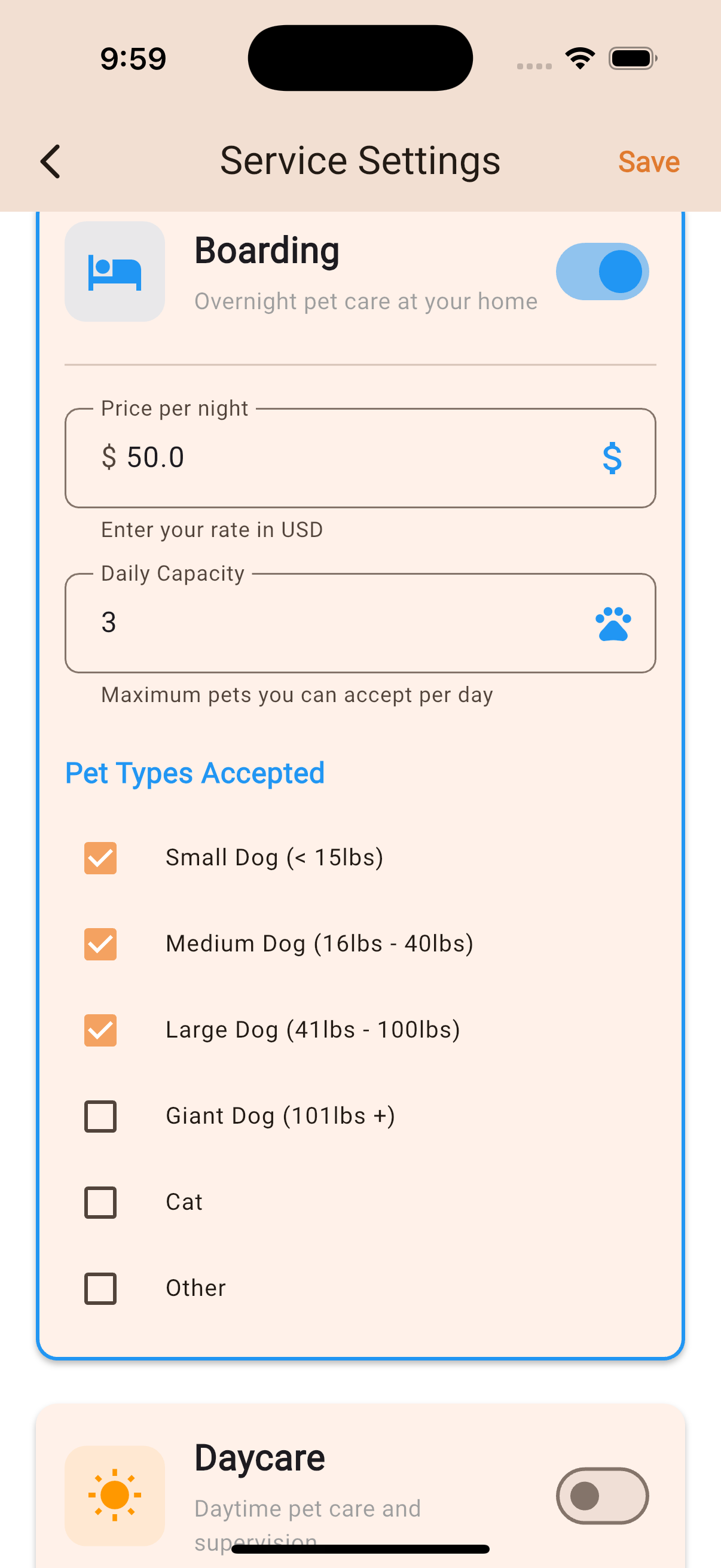Tap the Daycare sun icon
The height and width of the screenshot is (1568, 721).
114,1496
